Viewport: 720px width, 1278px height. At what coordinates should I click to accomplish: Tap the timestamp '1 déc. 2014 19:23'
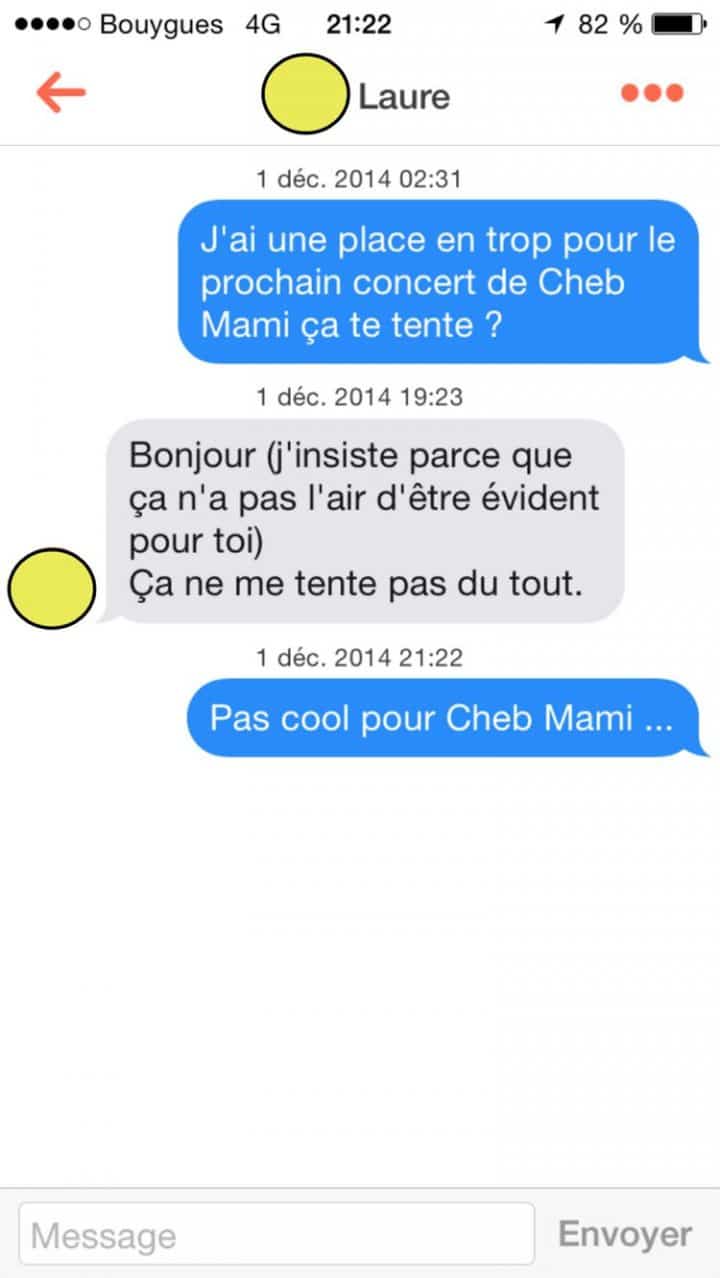coord(360,396)
